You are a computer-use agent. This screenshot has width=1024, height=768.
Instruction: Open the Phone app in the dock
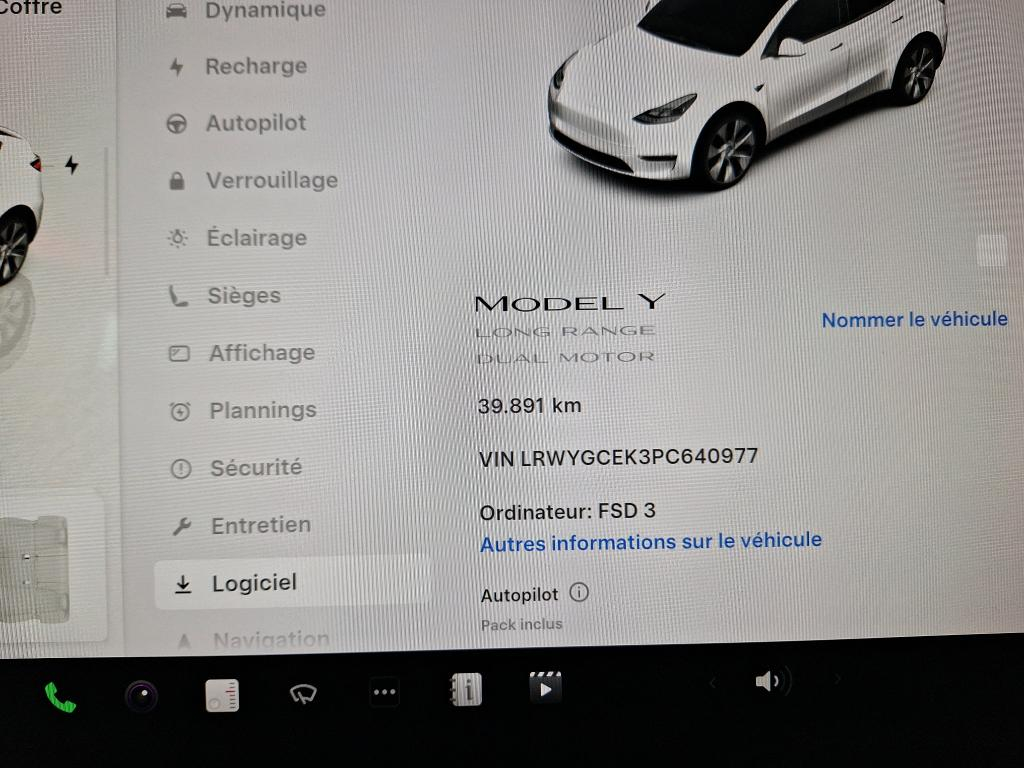tap(60, 695)
